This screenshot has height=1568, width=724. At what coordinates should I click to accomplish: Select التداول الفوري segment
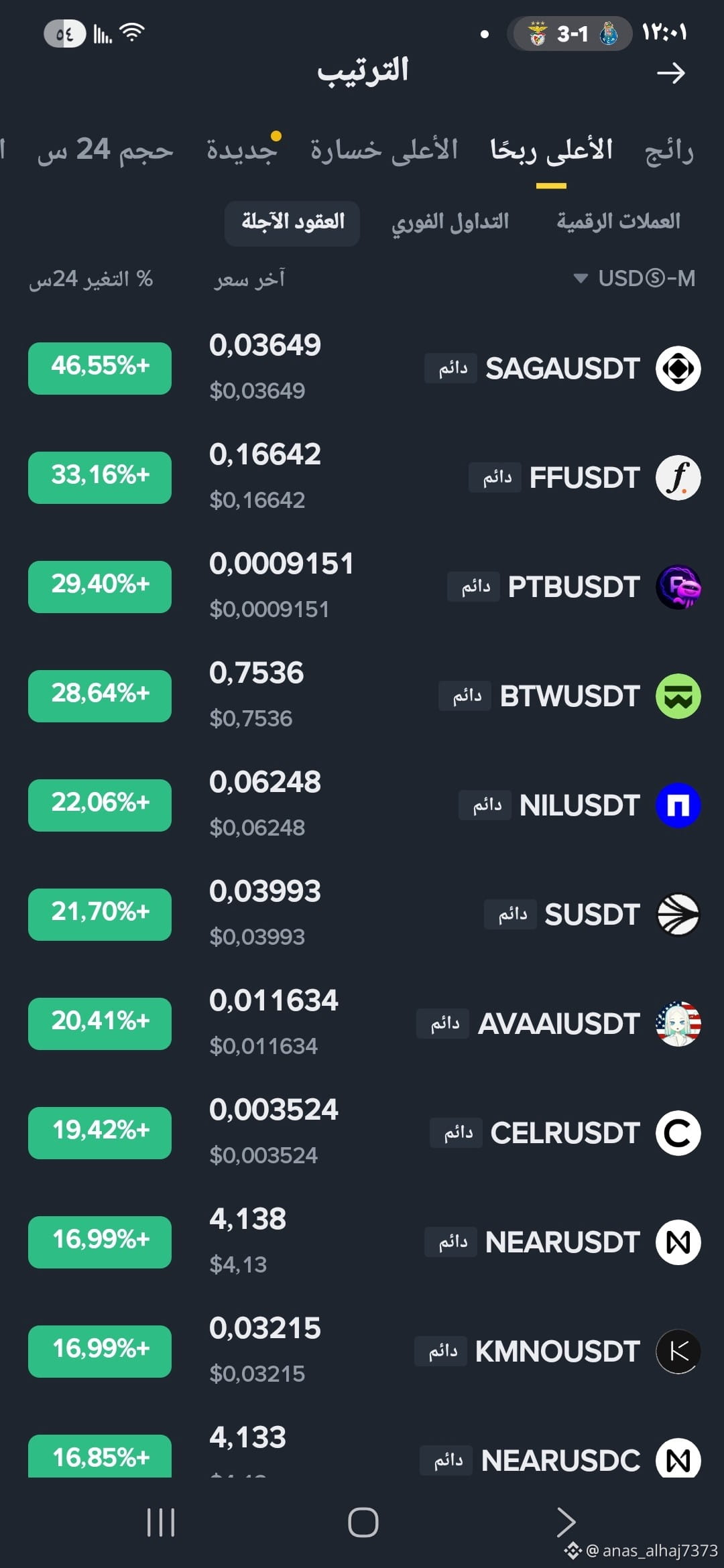click(x=450, y=222)
